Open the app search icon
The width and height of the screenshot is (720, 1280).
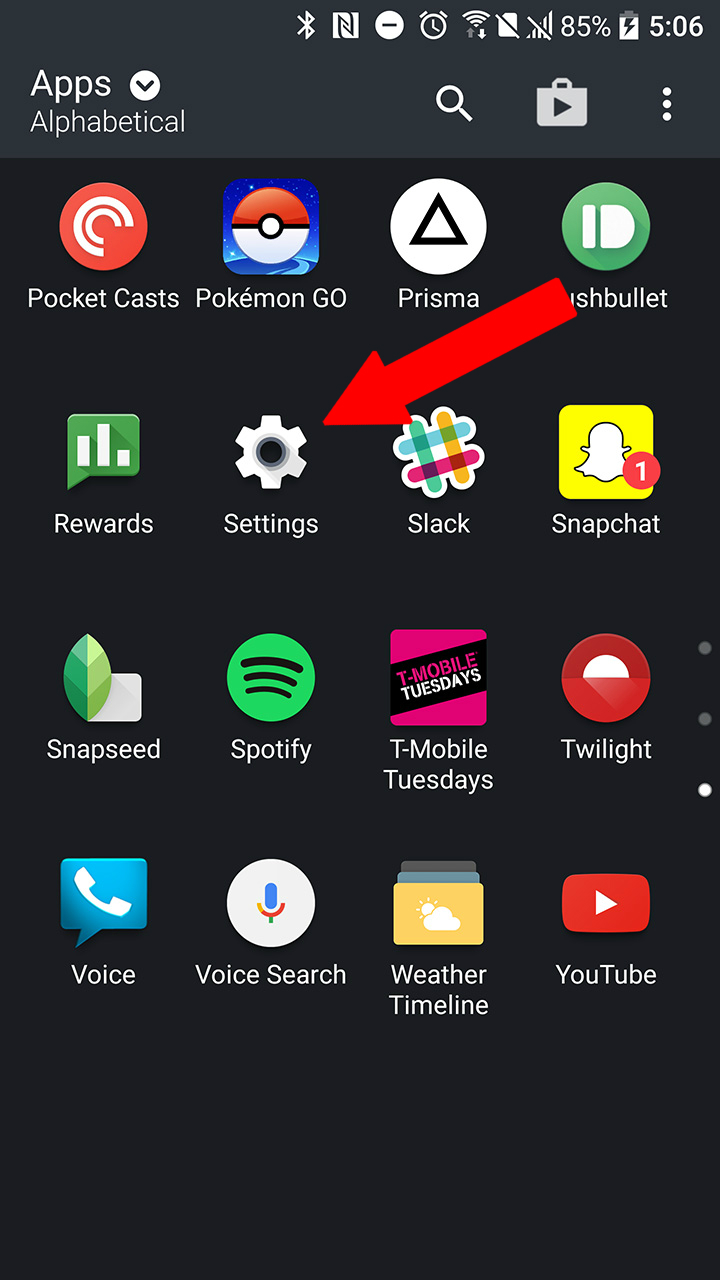(x=454, y=103)
